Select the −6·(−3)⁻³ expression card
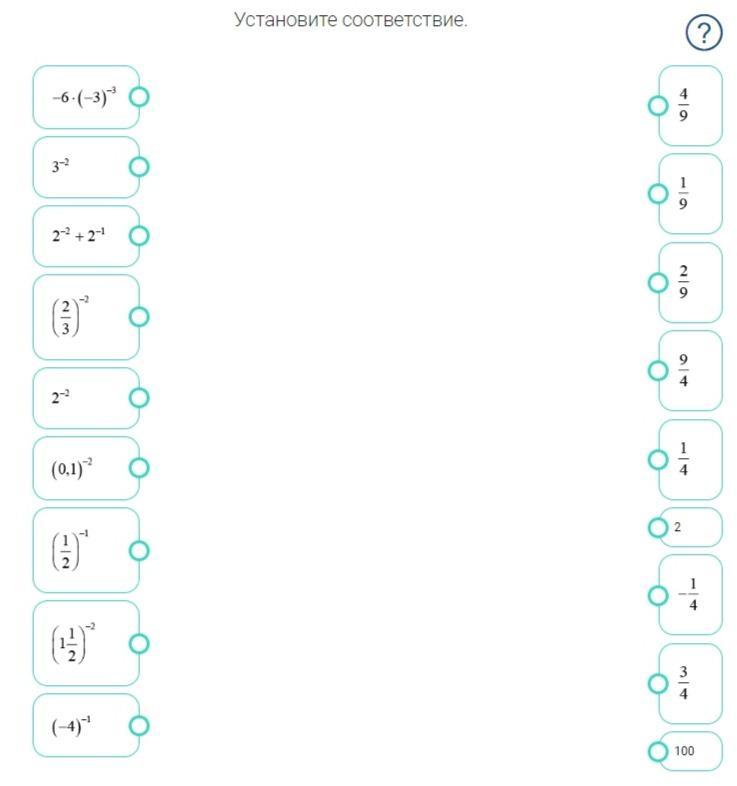The width and height of the screenshot is (737, 786). pos(85,97)
